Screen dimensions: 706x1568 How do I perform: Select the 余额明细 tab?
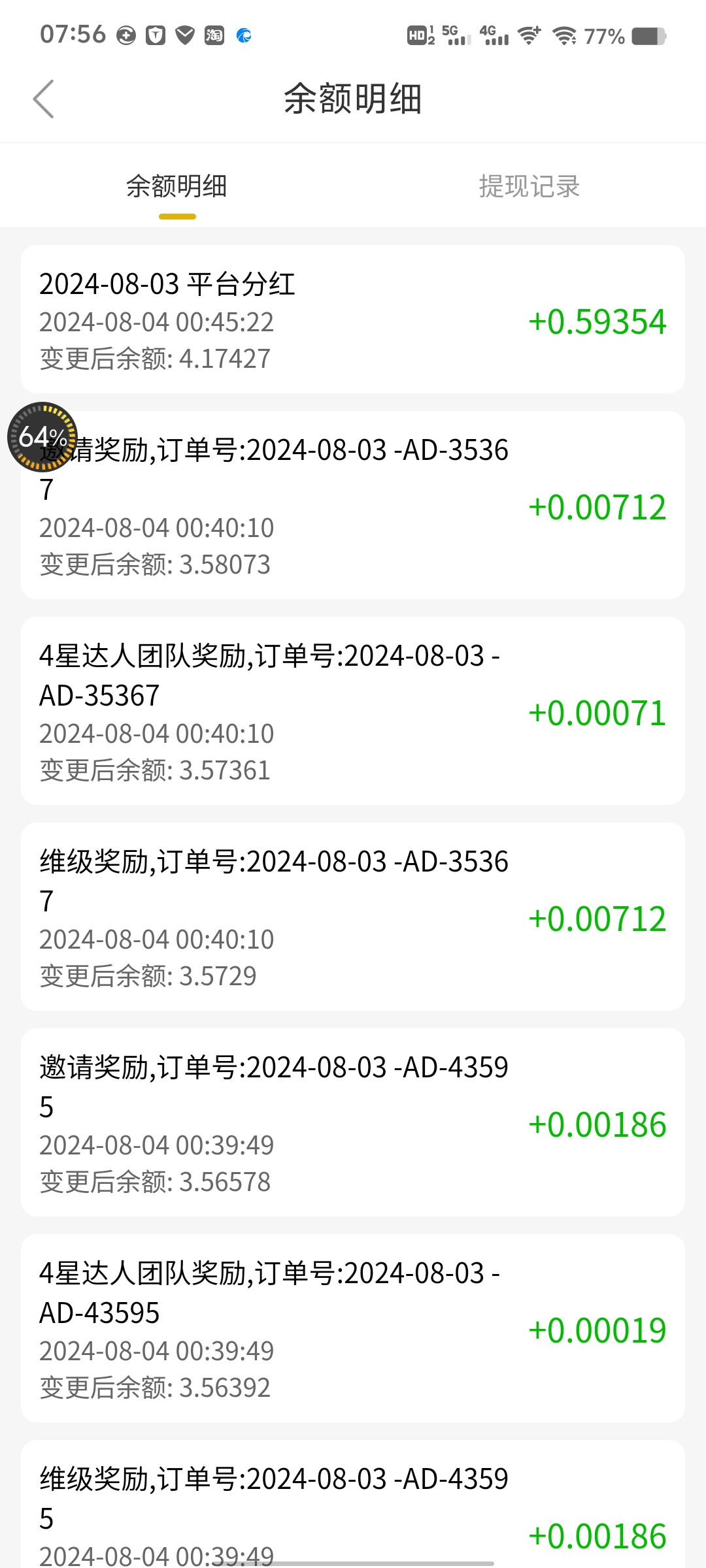[x=176, y=186]
